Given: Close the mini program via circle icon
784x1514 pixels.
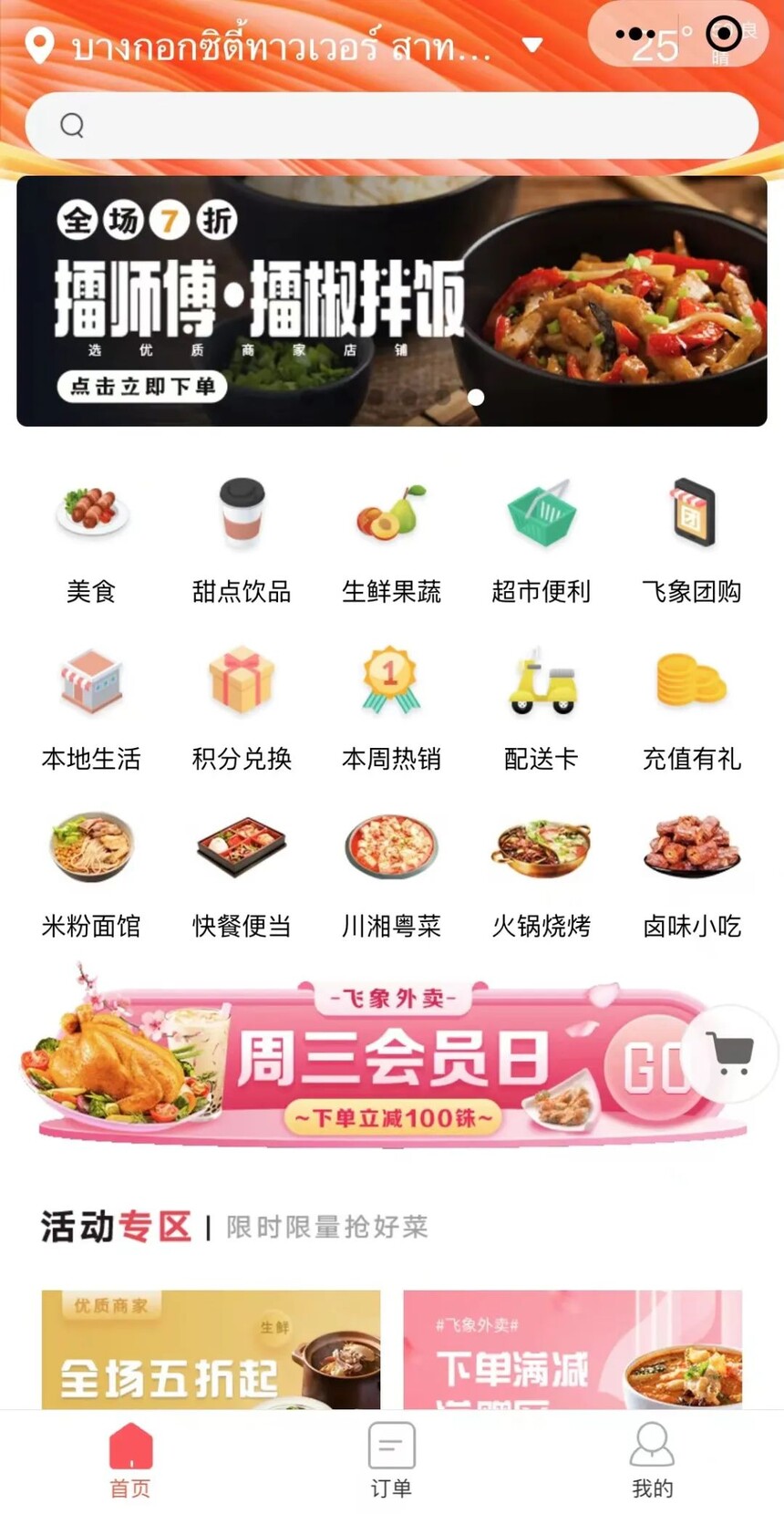Looking at the screenshot, I should 724,35.
